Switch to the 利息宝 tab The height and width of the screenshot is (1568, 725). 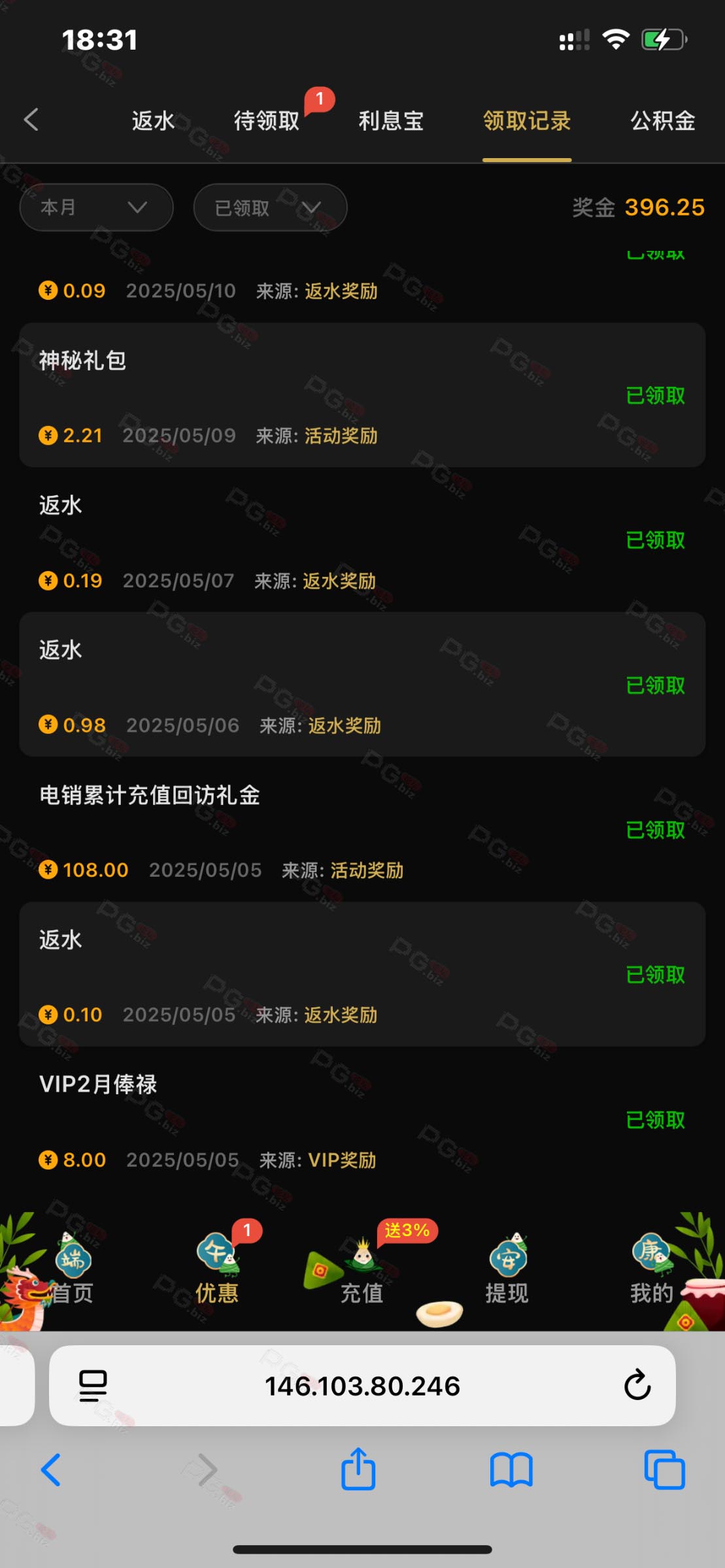[x=391, y=121]
